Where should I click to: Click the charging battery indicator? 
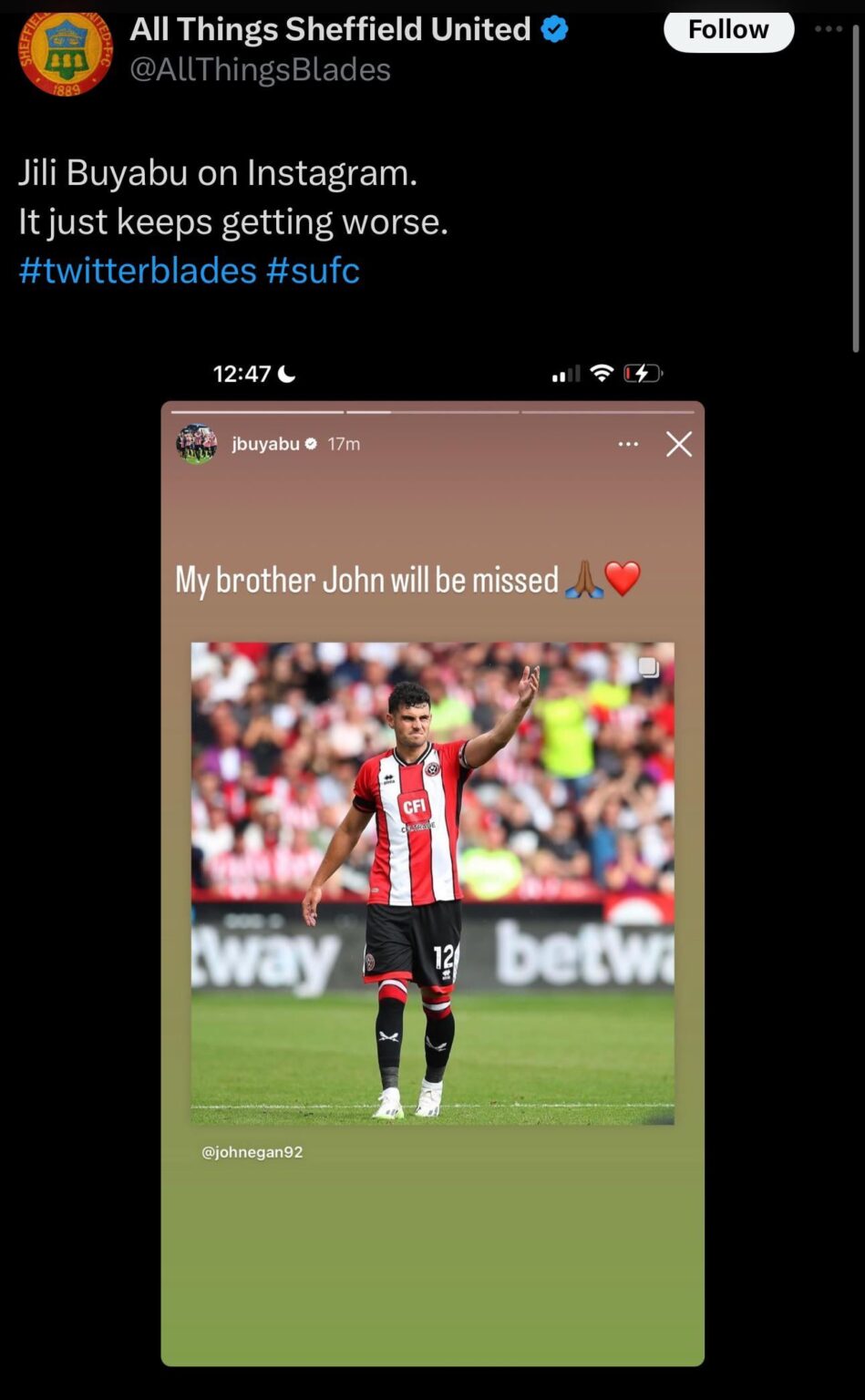(642, 373)
